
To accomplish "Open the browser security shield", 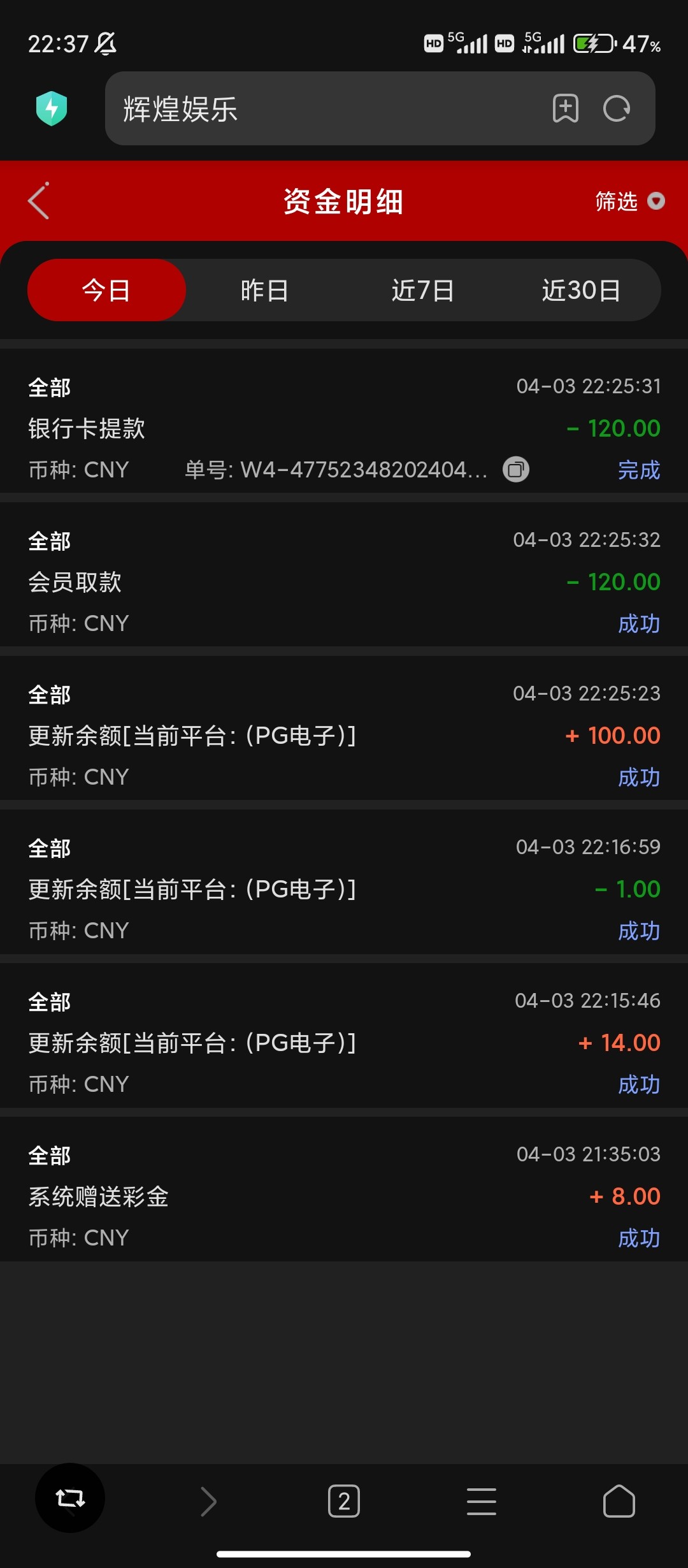I will coord(52,108).
